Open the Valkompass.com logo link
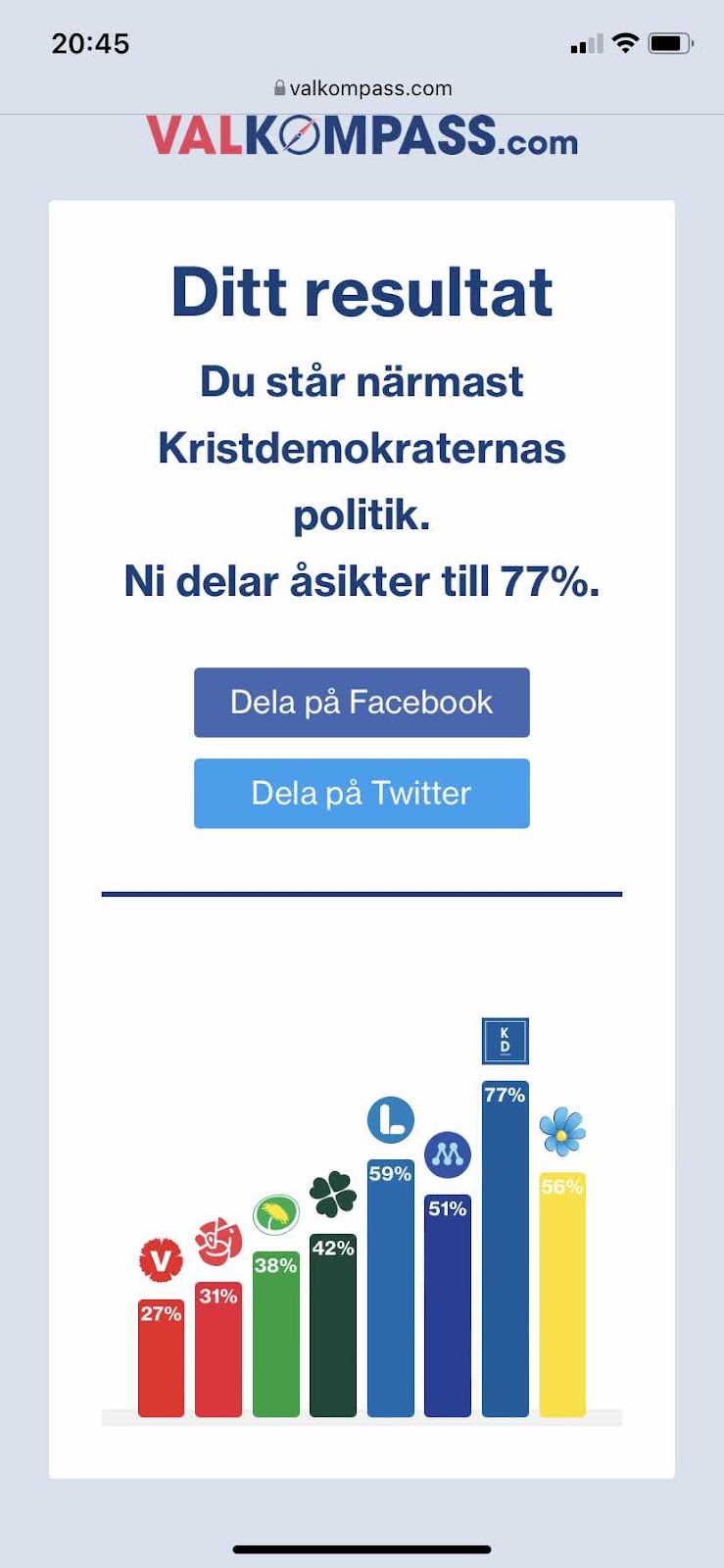 click(362, 138)
